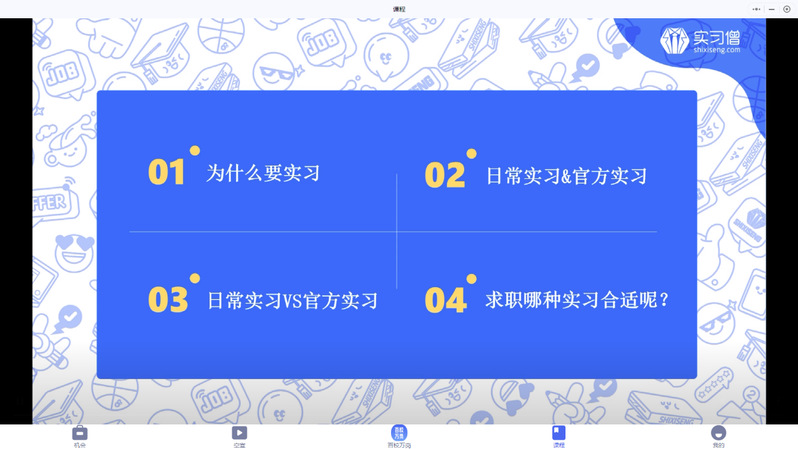Open the 空宣 video tab
The width and height of the screenshot is (798, 449).
tap(239, 435)
